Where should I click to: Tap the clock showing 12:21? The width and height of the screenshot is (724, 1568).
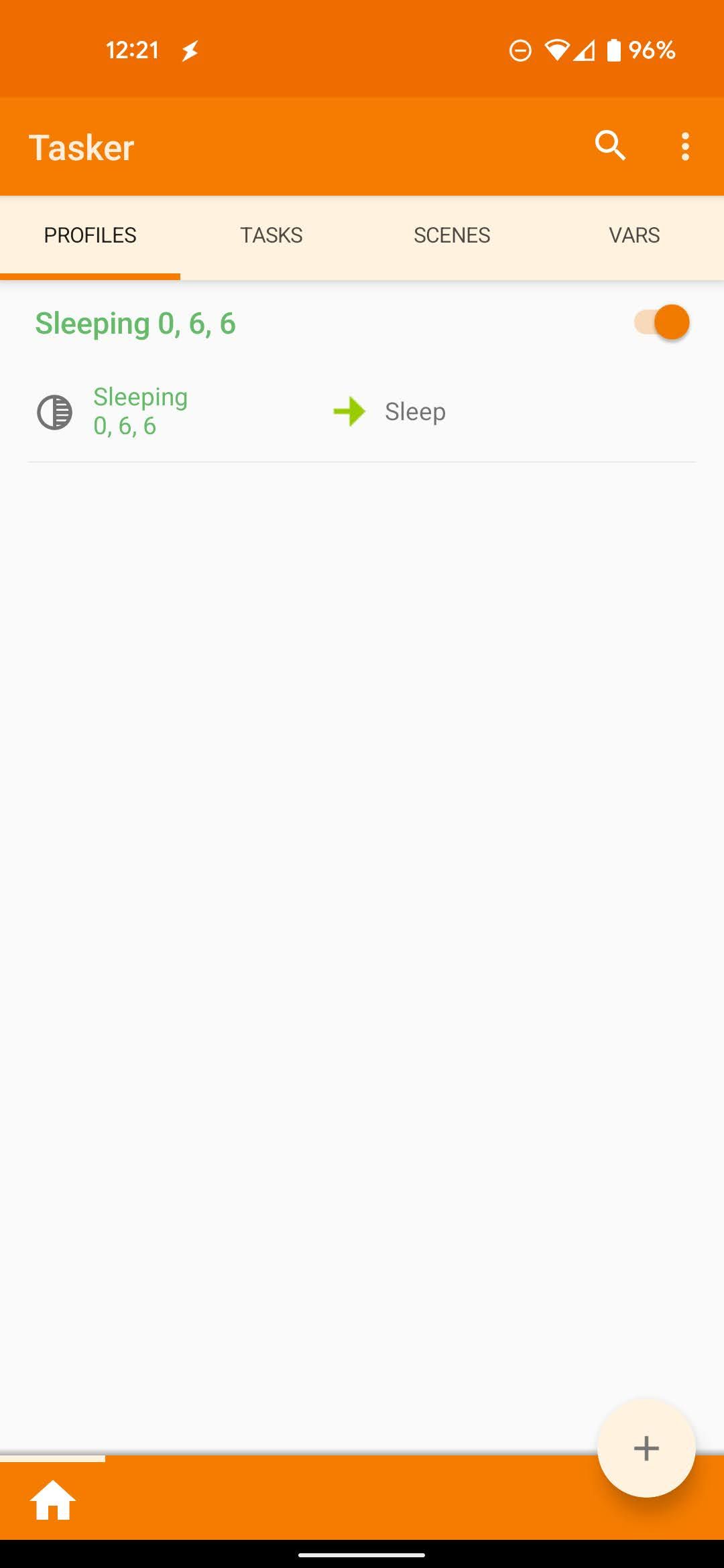131,49
